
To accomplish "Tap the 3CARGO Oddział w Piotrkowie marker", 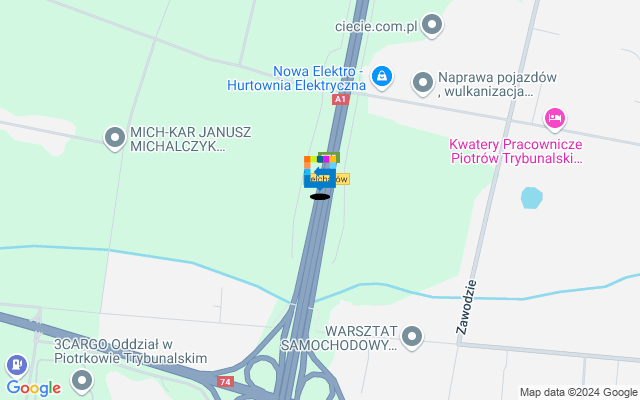I will (x=82, y=379).
